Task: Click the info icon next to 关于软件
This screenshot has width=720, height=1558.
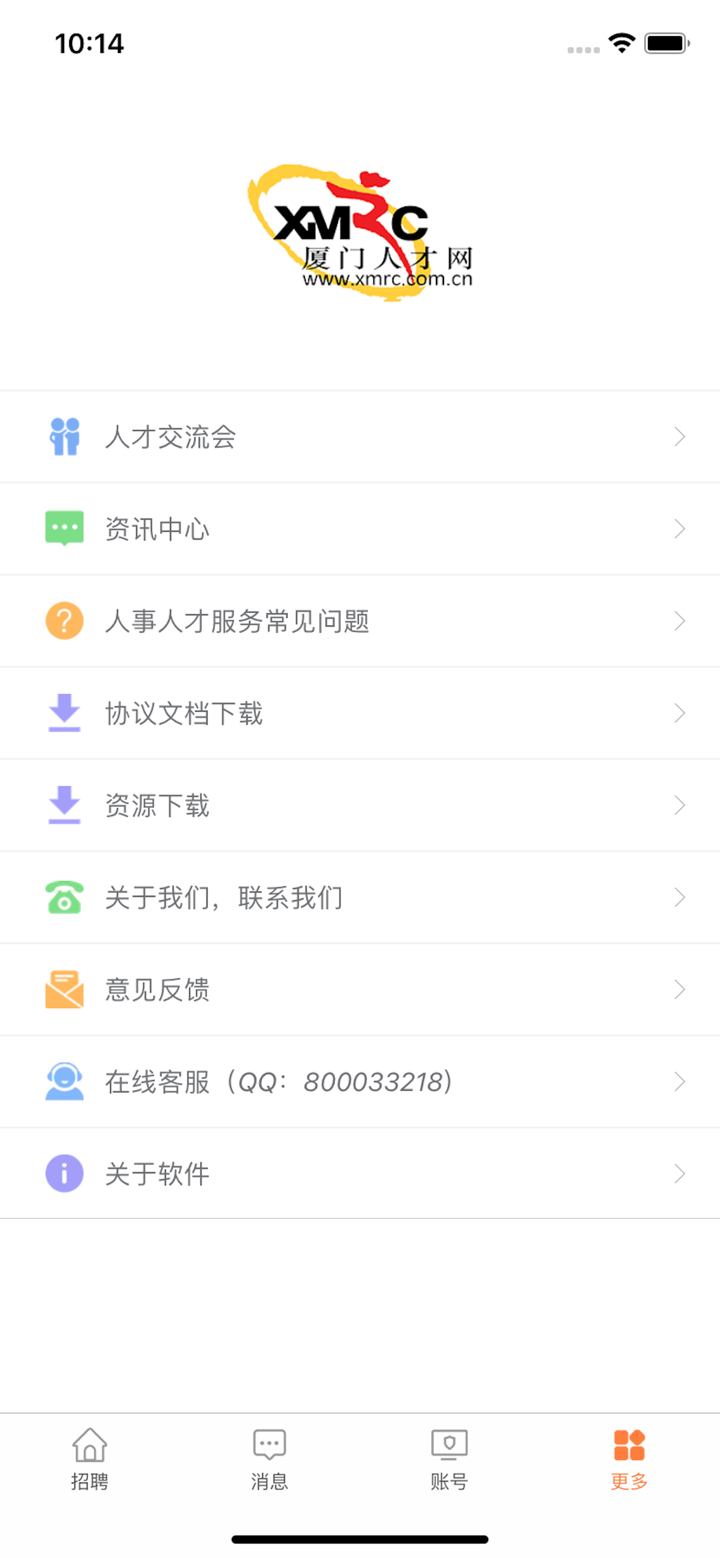Action: point(64,1173)
